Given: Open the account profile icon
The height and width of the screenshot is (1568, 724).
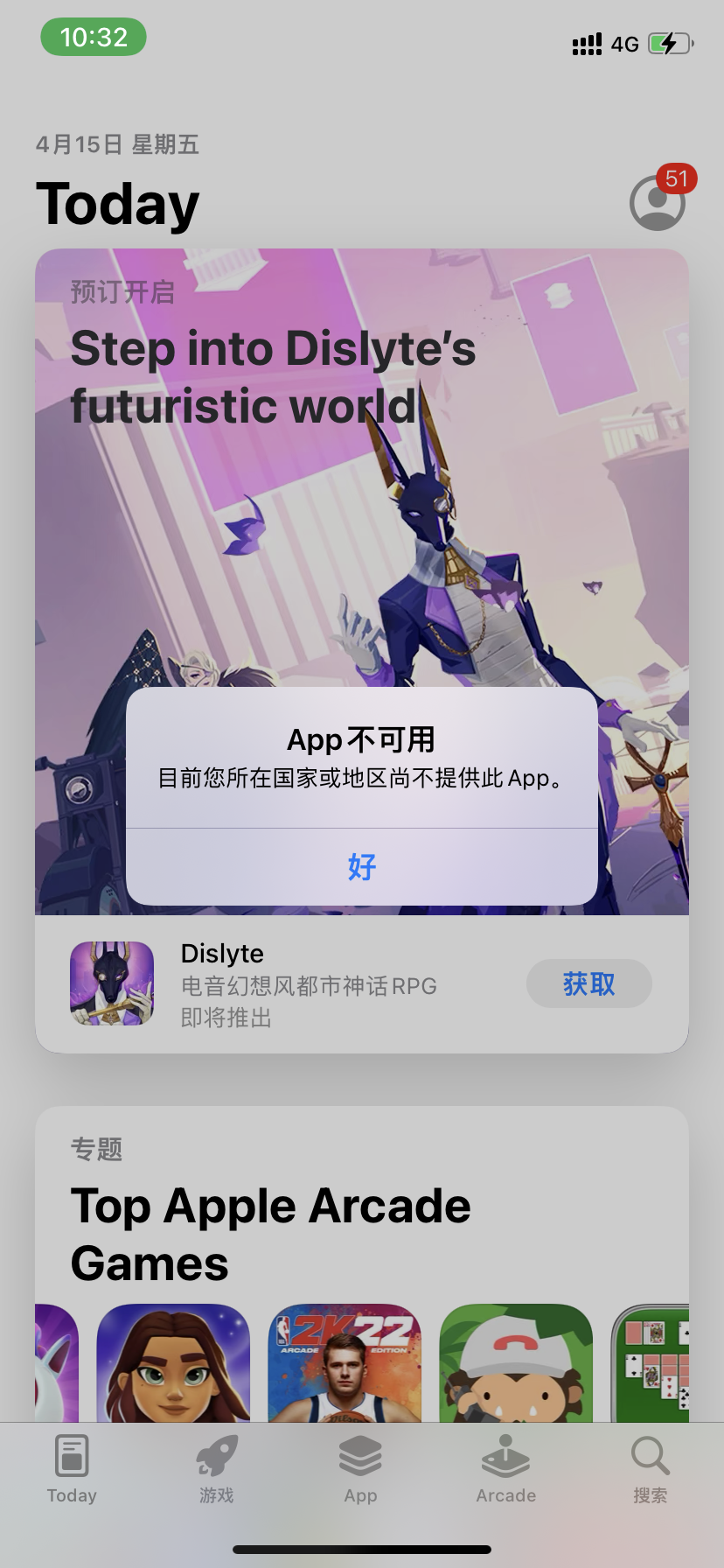Looking at the screenshot, I should tap(657, 203).
